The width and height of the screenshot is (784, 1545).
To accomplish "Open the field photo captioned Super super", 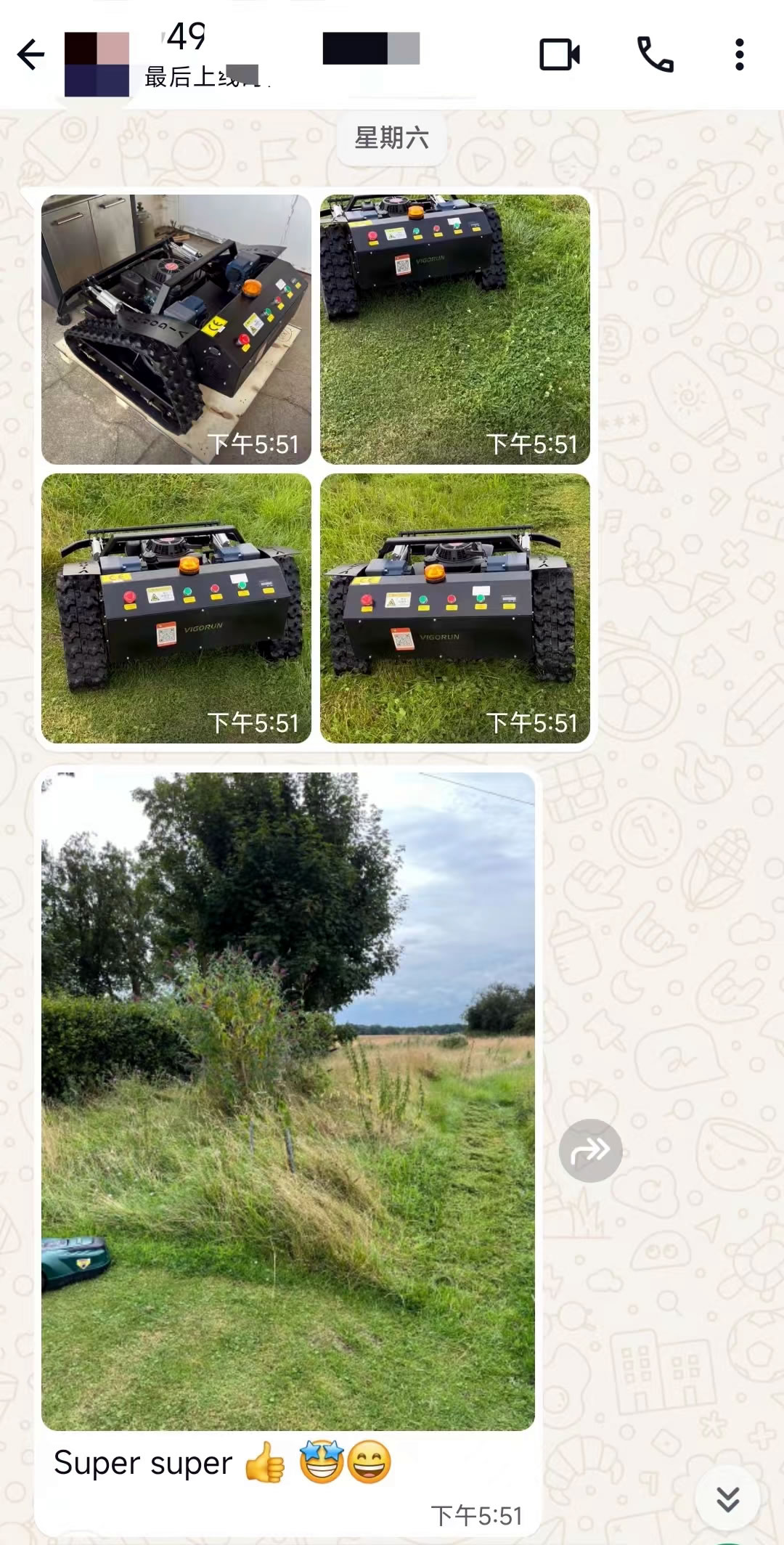I will point(288,1101).
